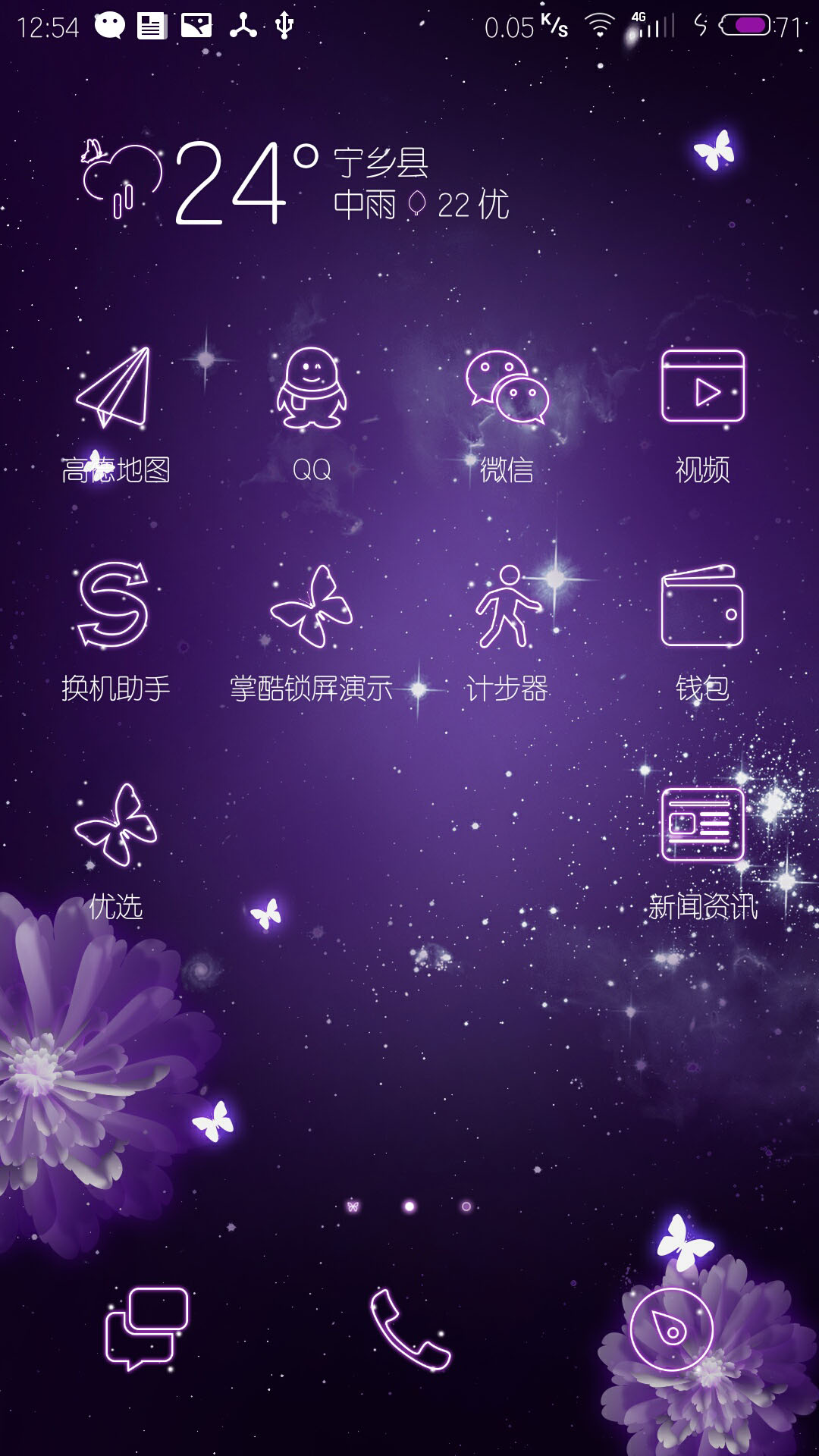Open the phone dialer in the dock

pyautogui.click(x=409, y=1329)
